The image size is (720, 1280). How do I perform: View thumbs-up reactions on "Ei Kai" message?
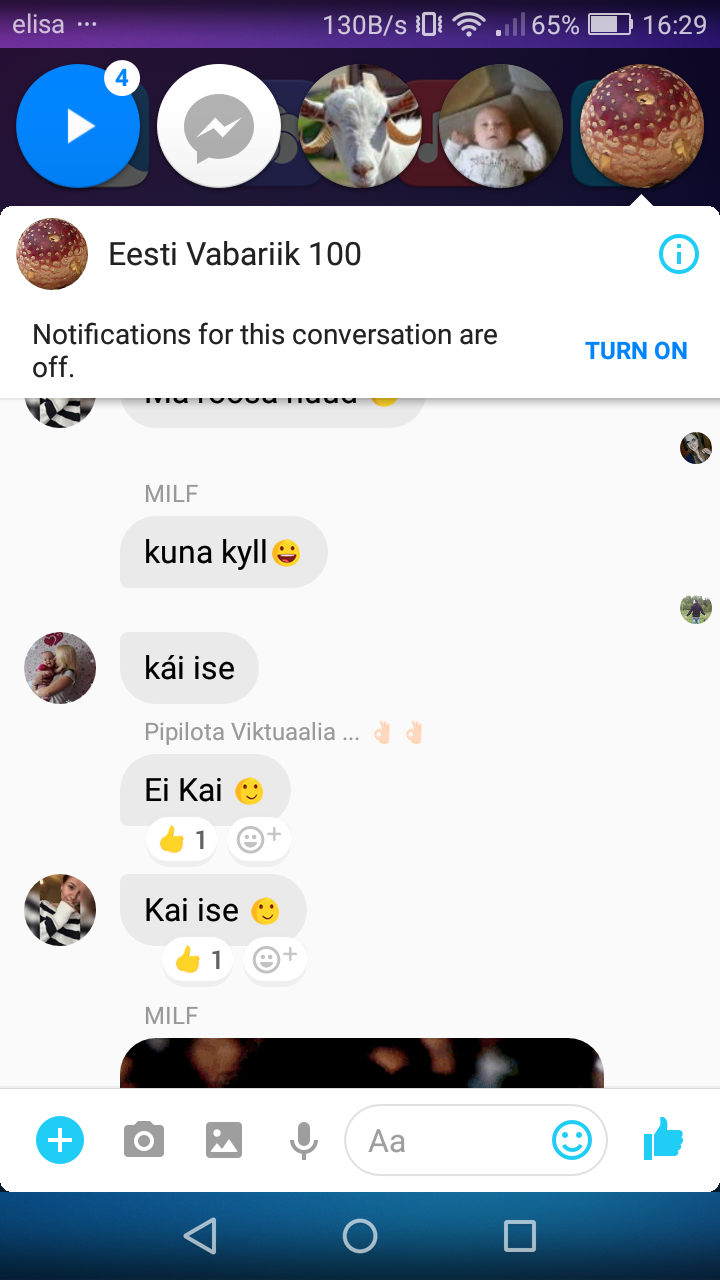coord(182,840)
